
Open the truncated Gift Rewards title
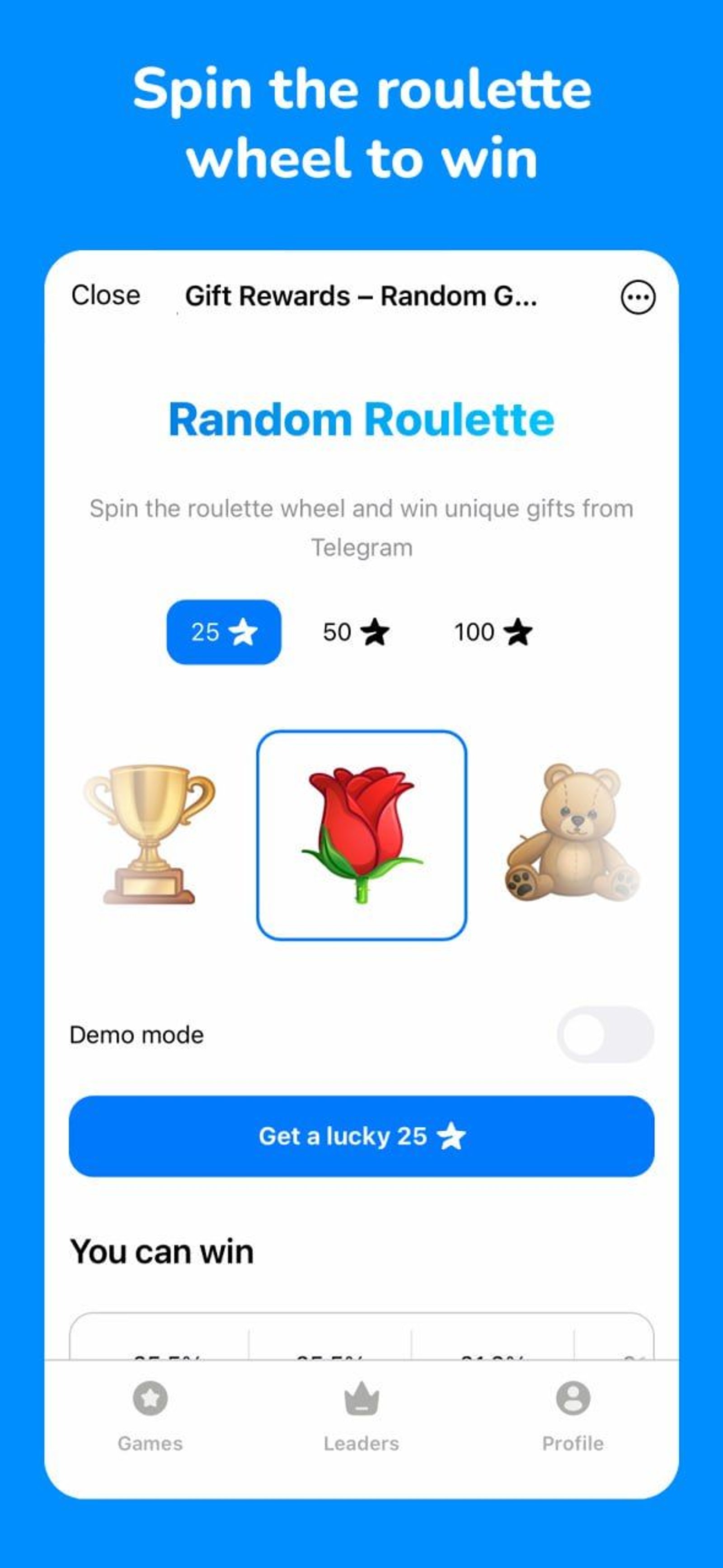pos(362,296)
